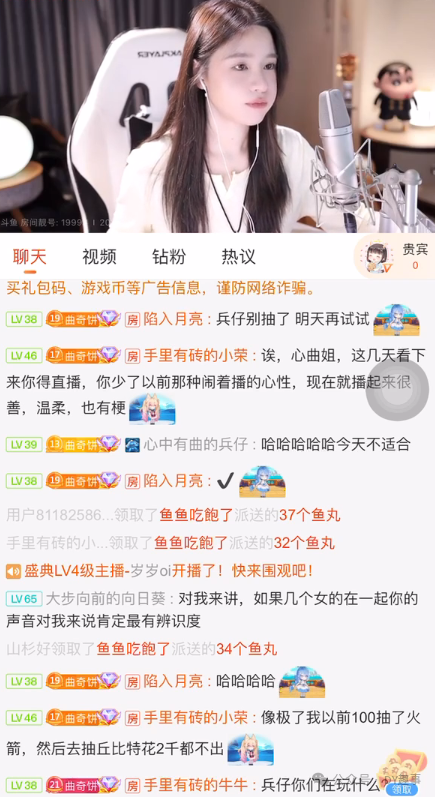
Task: Open username 心中有曲的兵仔 profile
Action: coord(196,445)
